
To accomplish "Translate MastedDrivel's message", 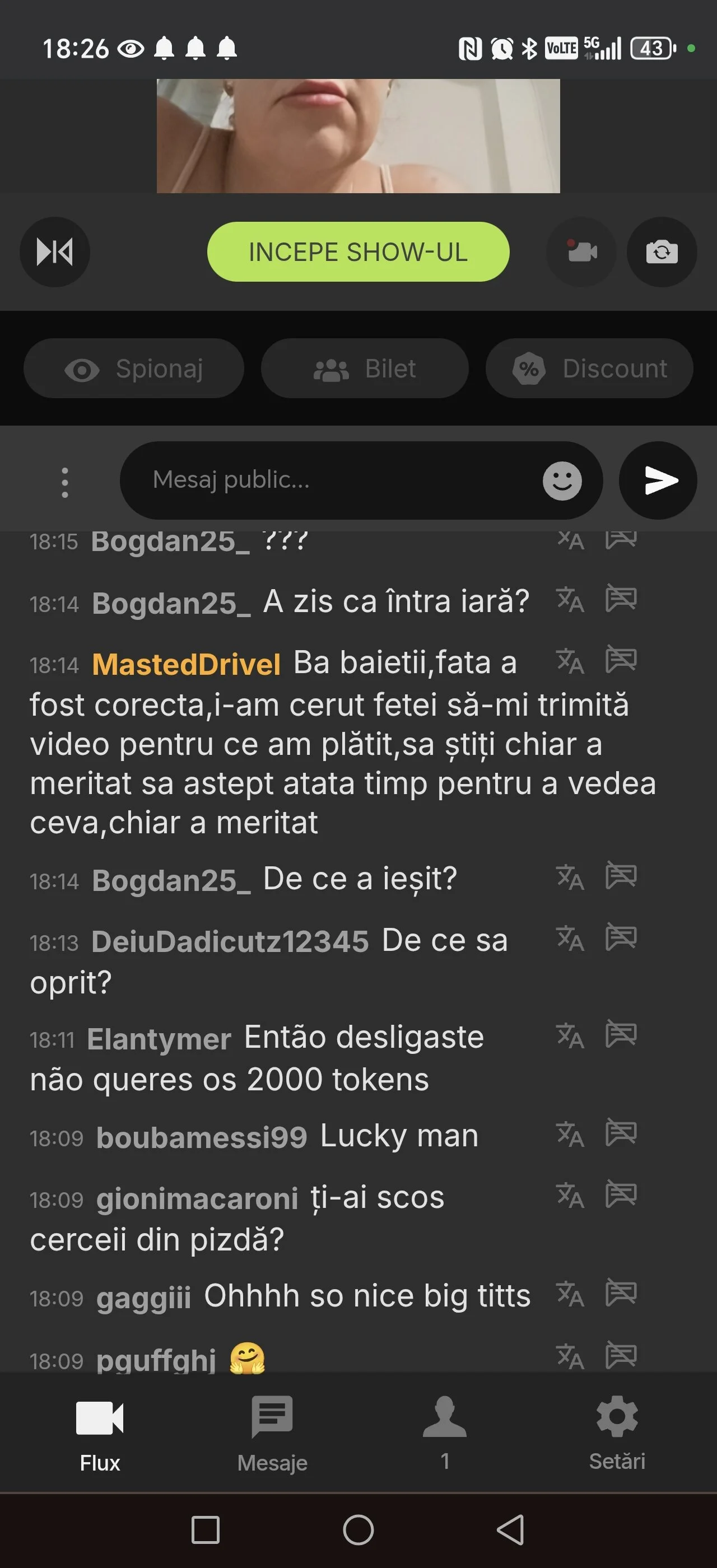I will [570, 661].
